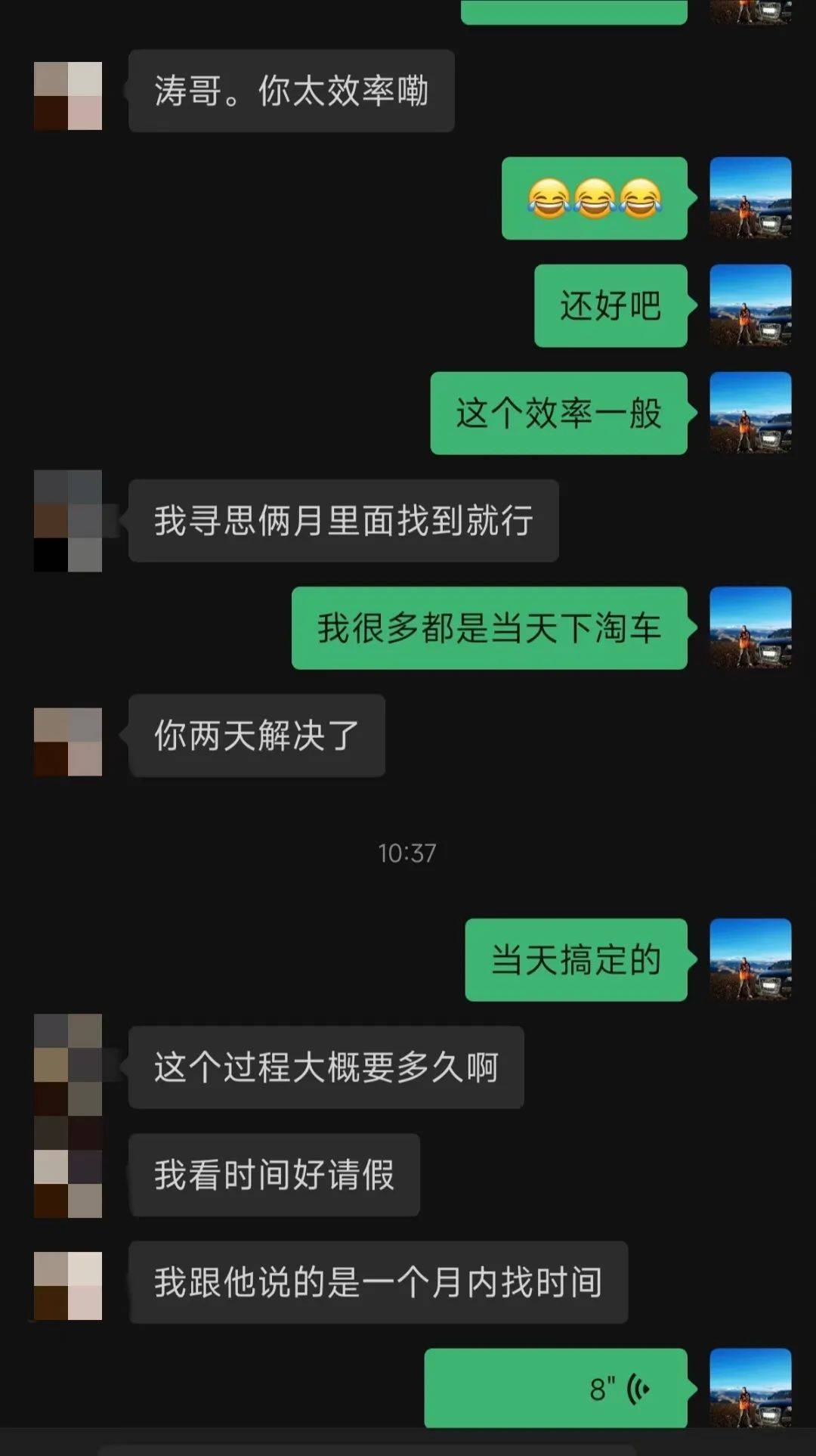Open sender's avatar beside "还好吧"
This screenshot has height=1456, width=816.
750,305
